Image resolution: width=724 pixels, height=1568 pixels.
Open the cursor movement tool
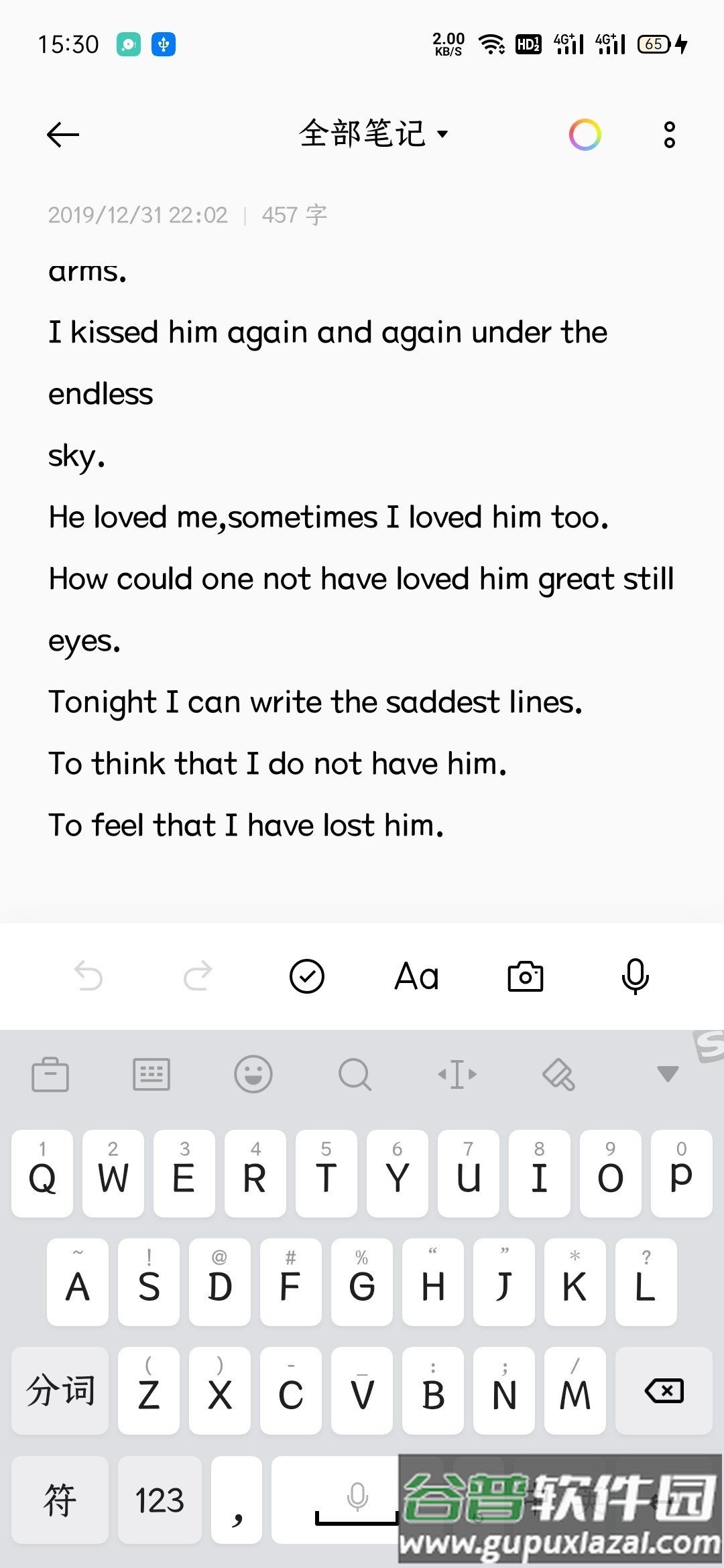tap(457, 1074)
